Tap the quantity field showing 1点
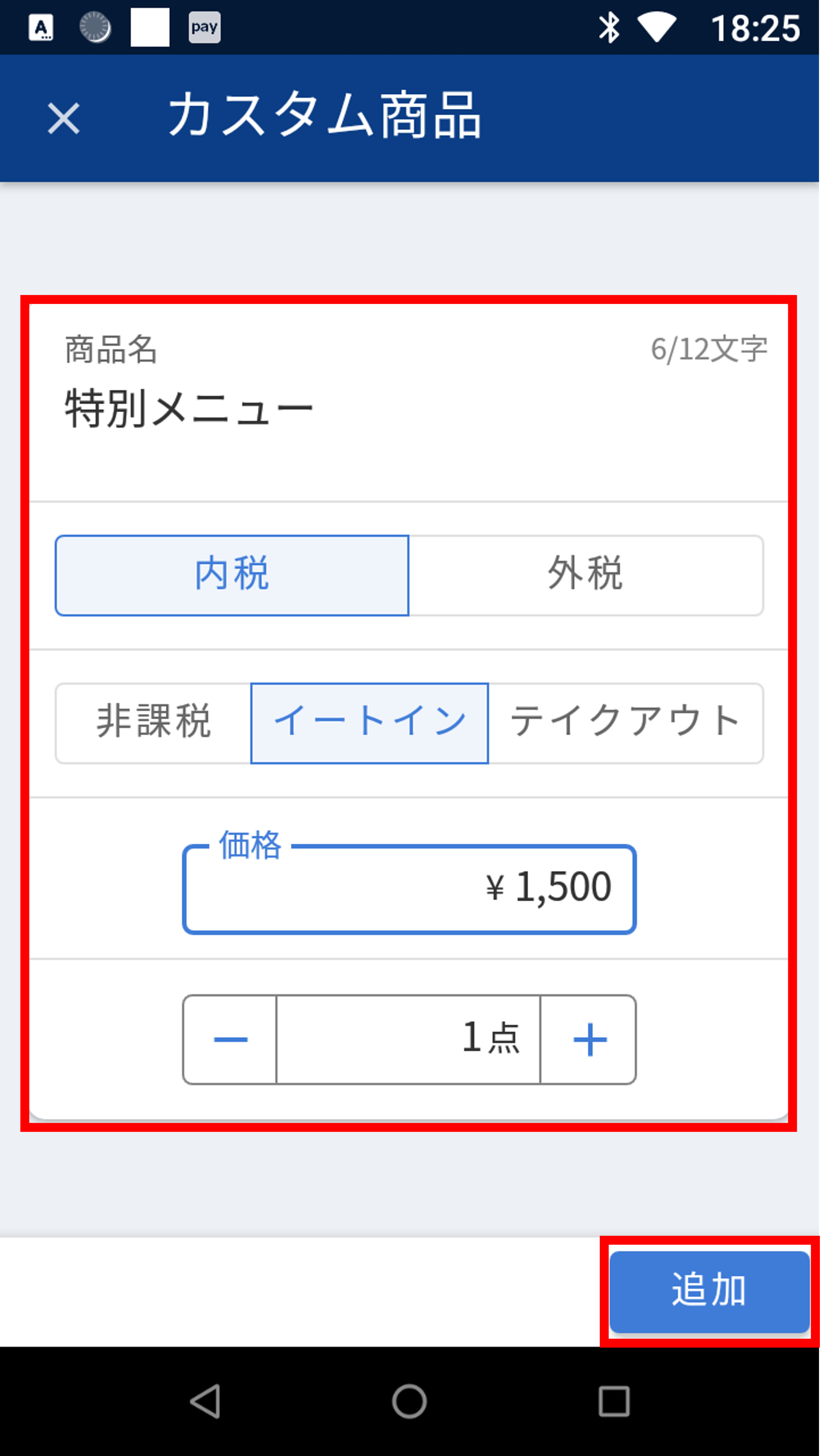Screen dimensions: 820x1456 click(x=408, y=1039)
